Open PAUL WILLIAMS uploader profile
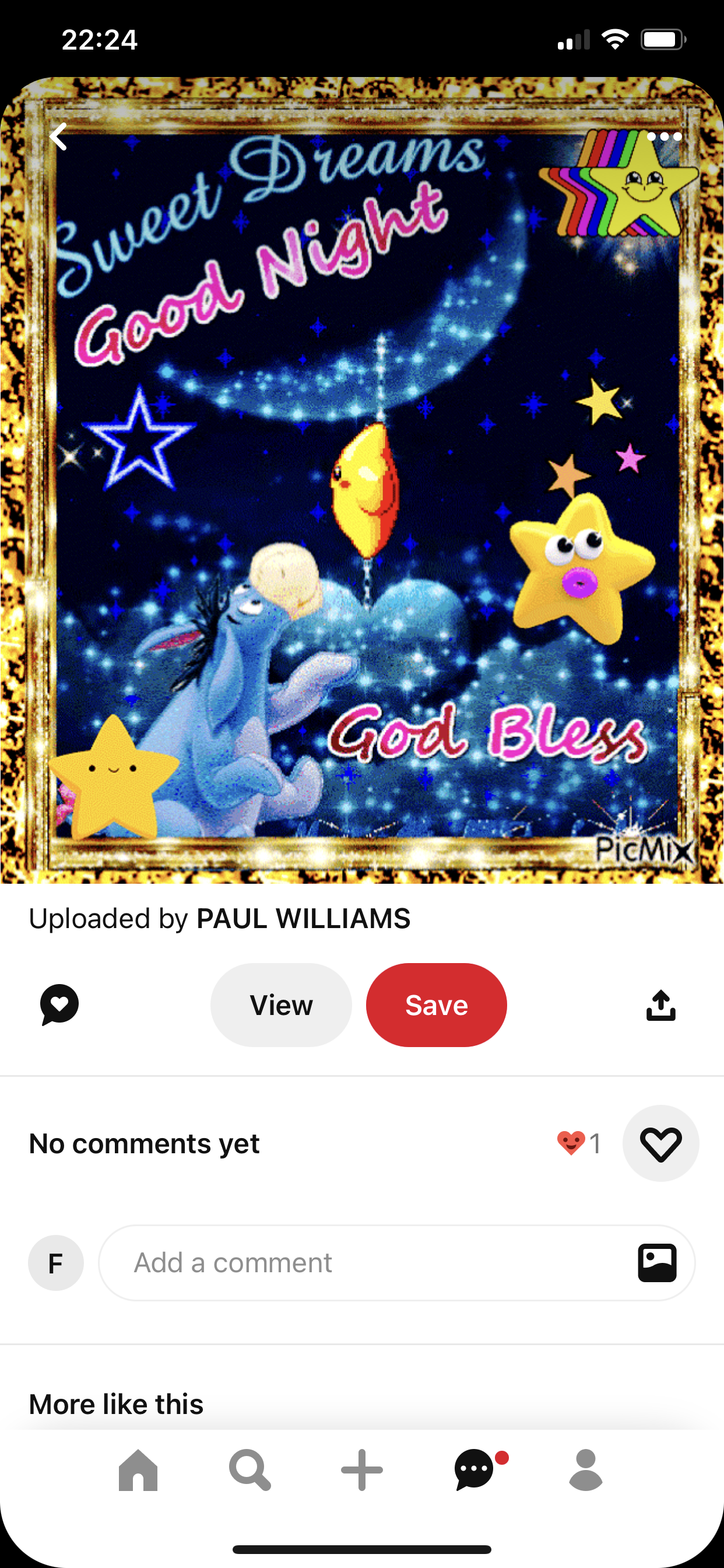The height and width of the screenshot is (1568, 724). 303,919
